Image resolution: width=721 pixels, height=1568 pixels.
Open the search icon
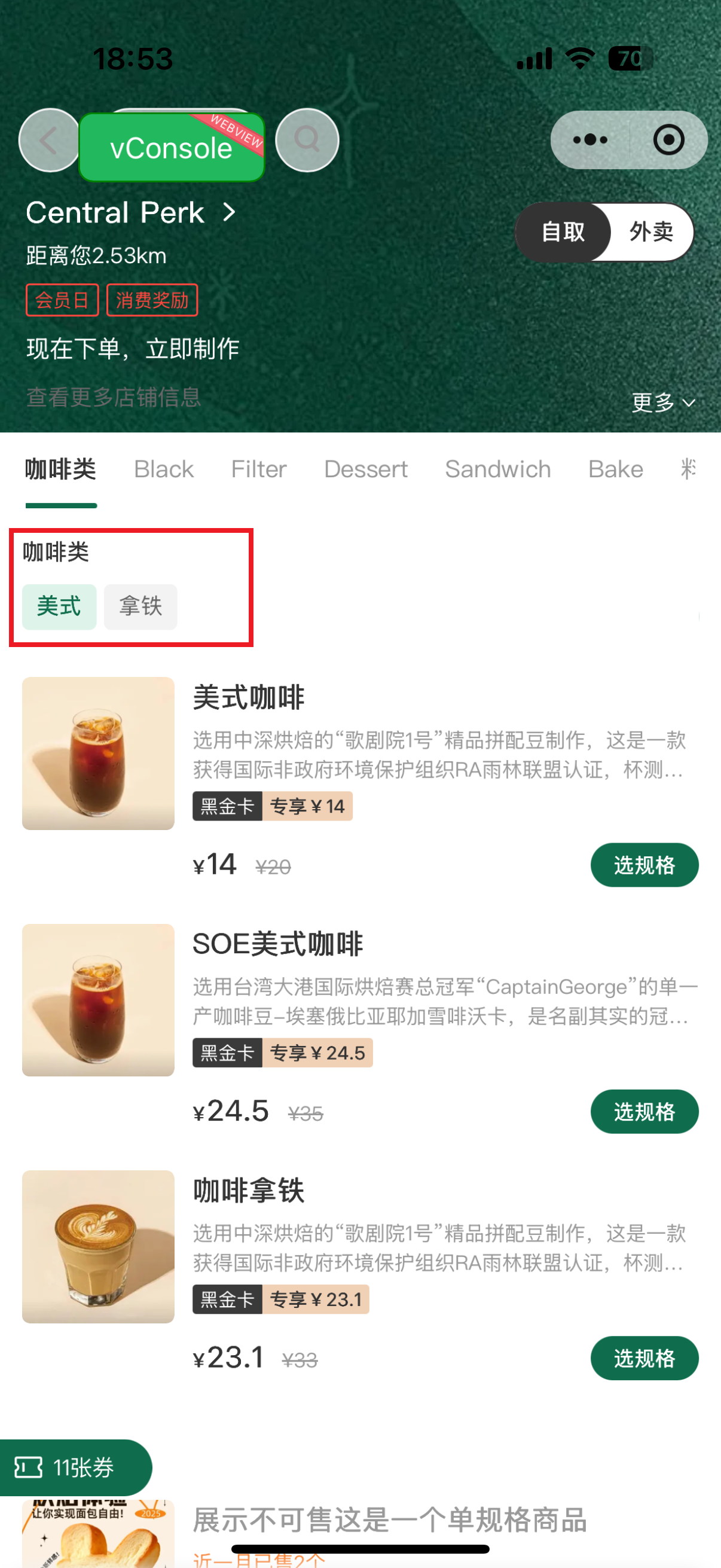(x=307, y=141)
